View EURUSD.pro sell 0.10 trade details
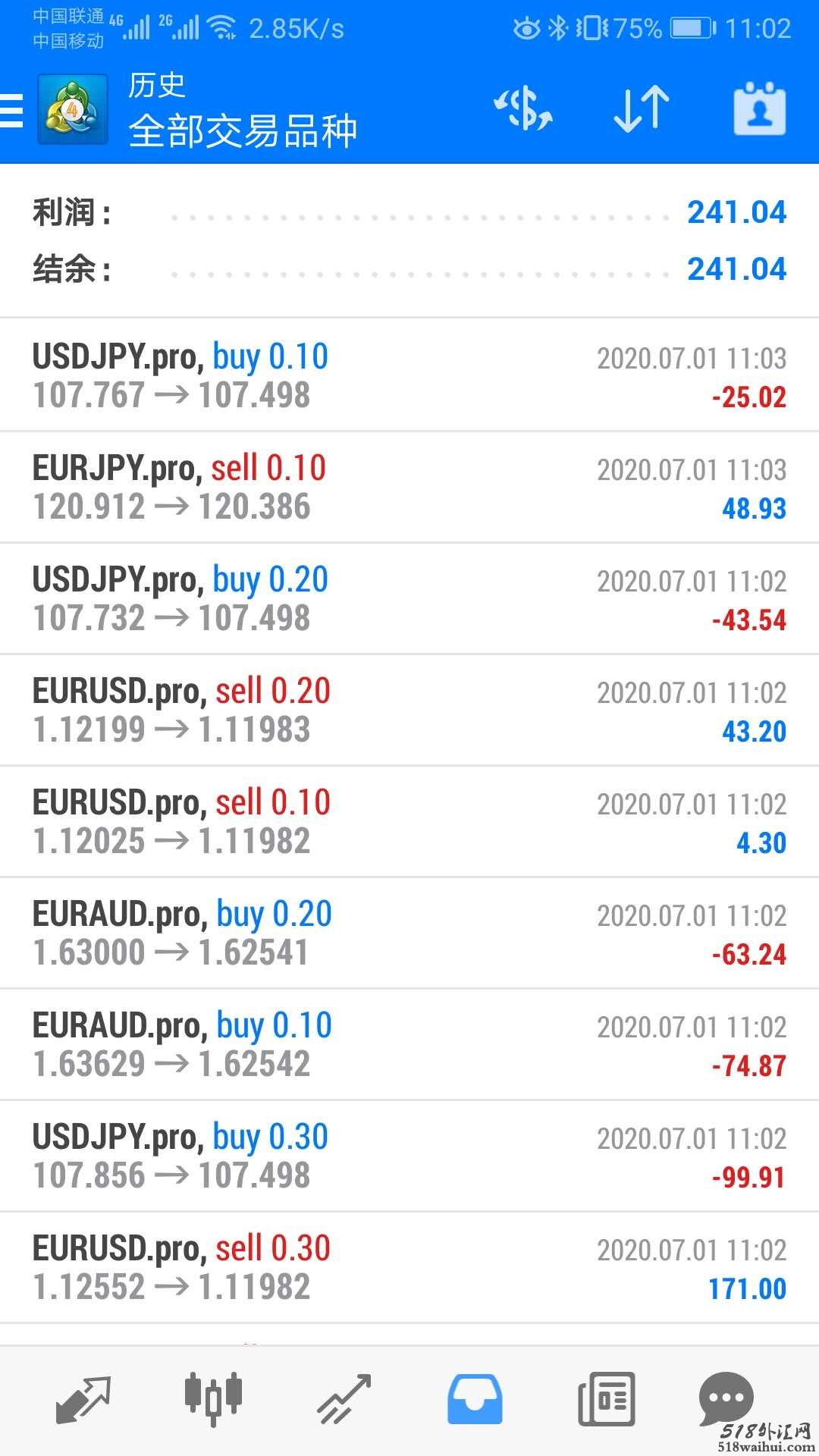 pyautogui.click(x=409, y=821)
